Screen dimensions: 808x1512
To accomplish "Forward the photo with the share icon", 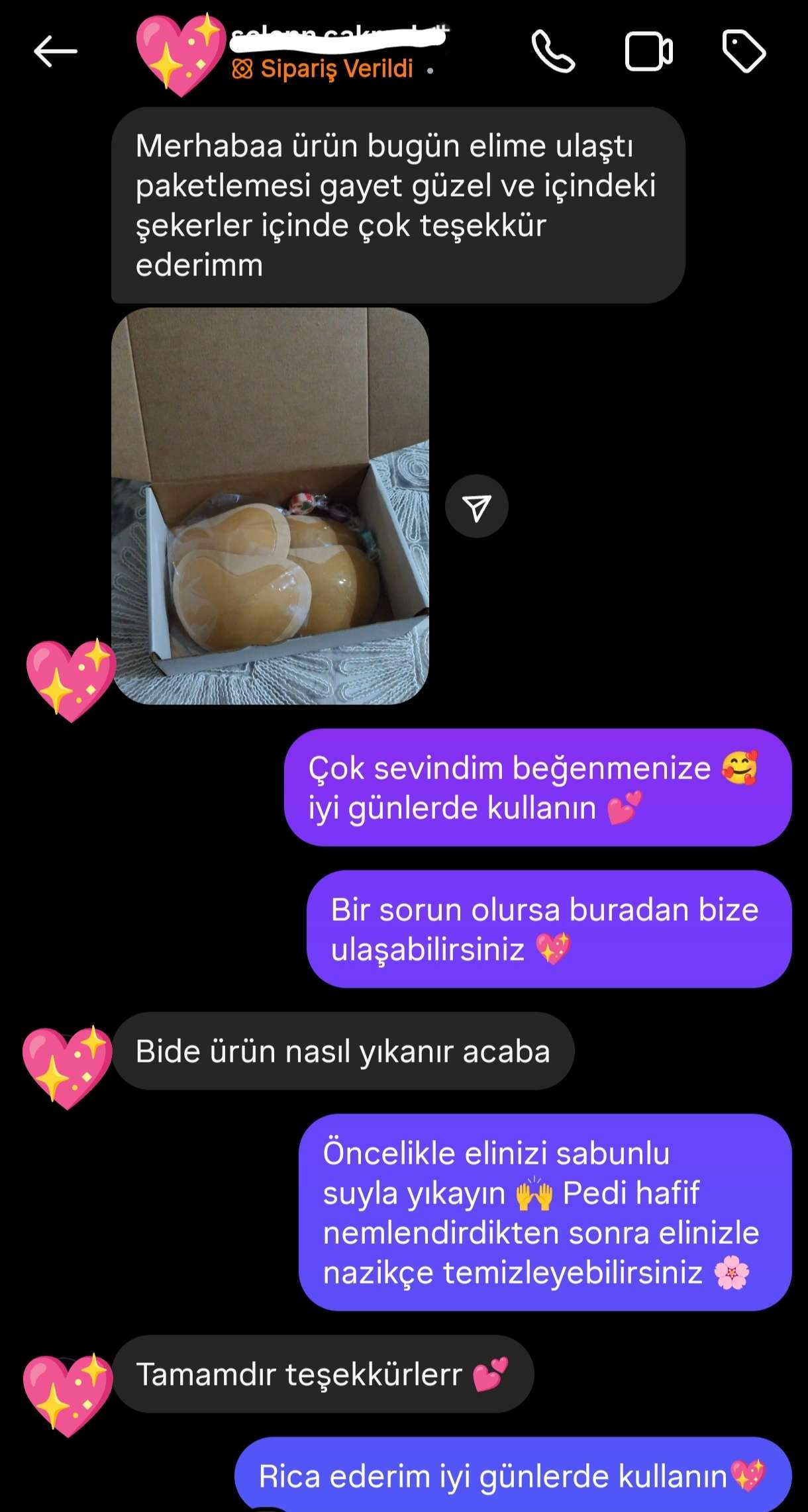I will (477, 507).
